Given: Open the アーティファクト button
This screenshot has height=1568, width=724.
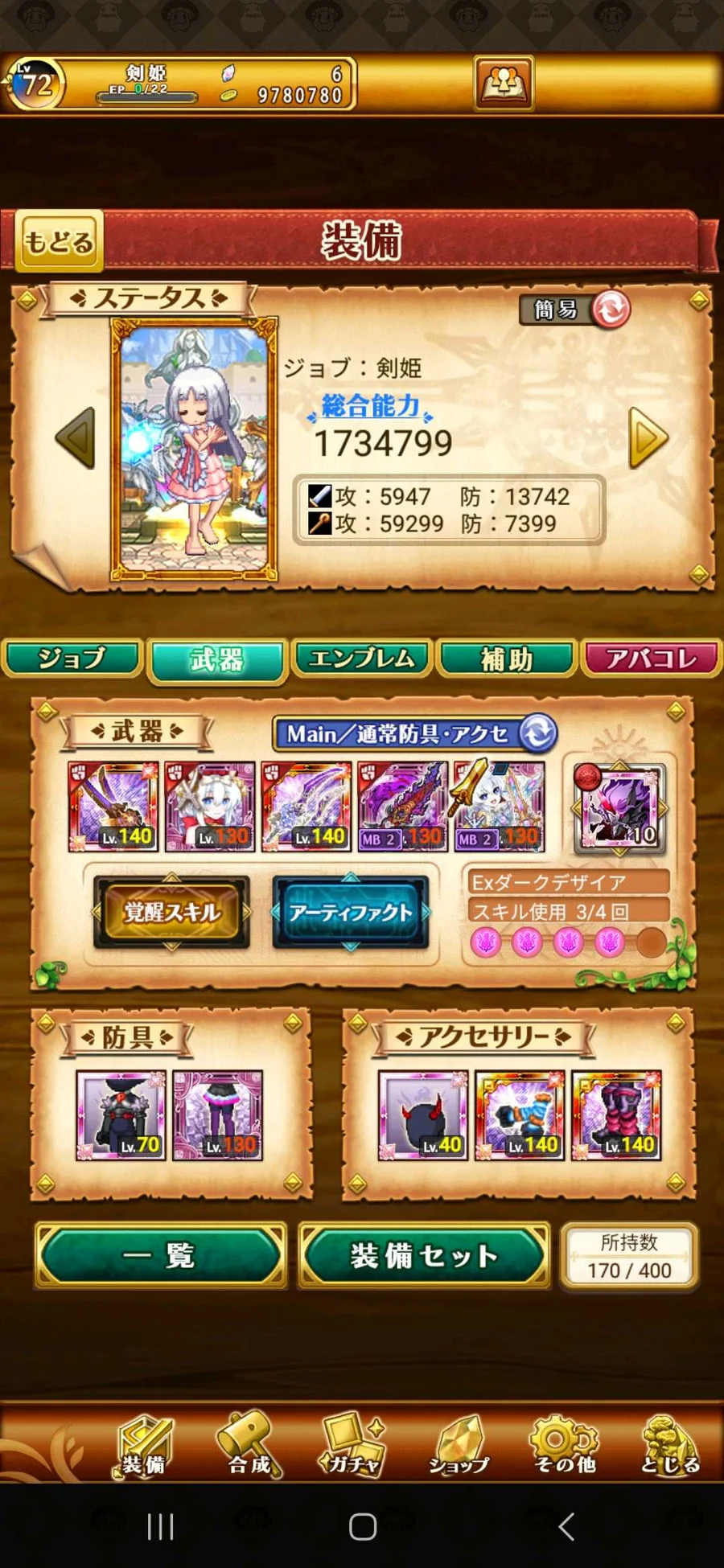Looking at the screenshot, I should [x=350, y=912].
